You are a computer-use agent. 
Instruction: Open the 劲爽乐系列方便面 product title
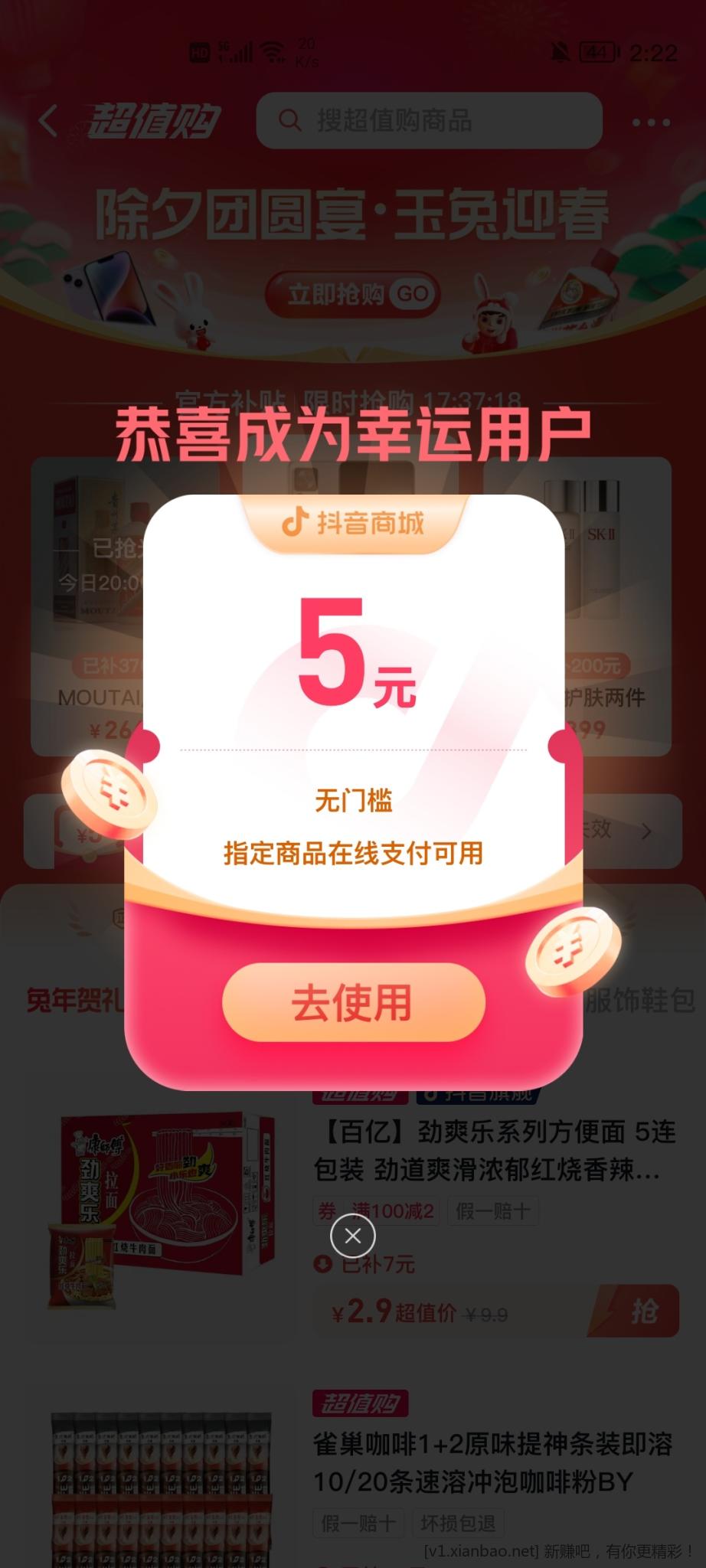[494, 1150]
